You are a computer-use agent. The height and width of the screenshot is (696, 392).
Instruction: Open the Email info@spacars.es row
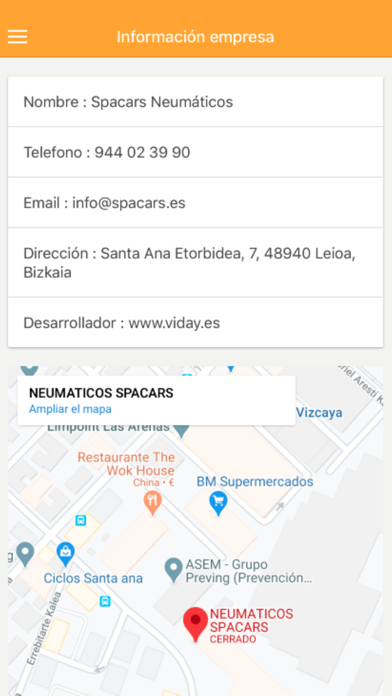tap(195, 203)
